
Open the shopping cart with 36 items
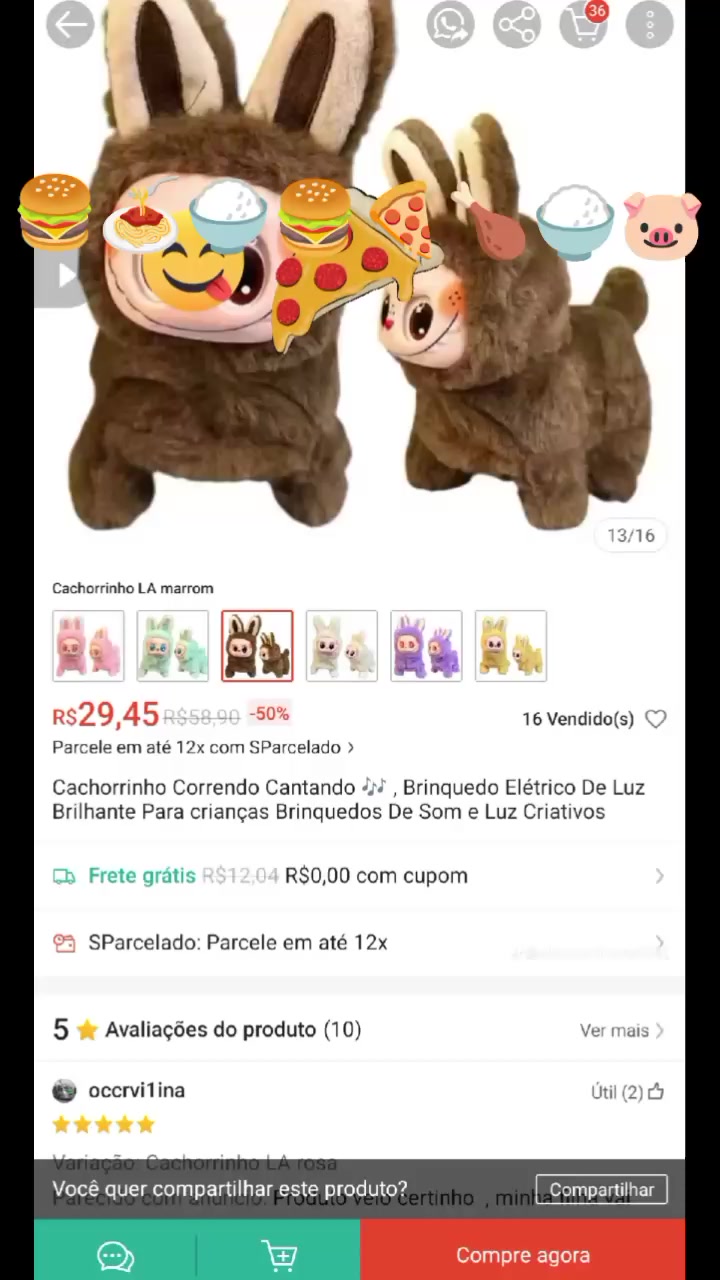click(x=584, y=25)
